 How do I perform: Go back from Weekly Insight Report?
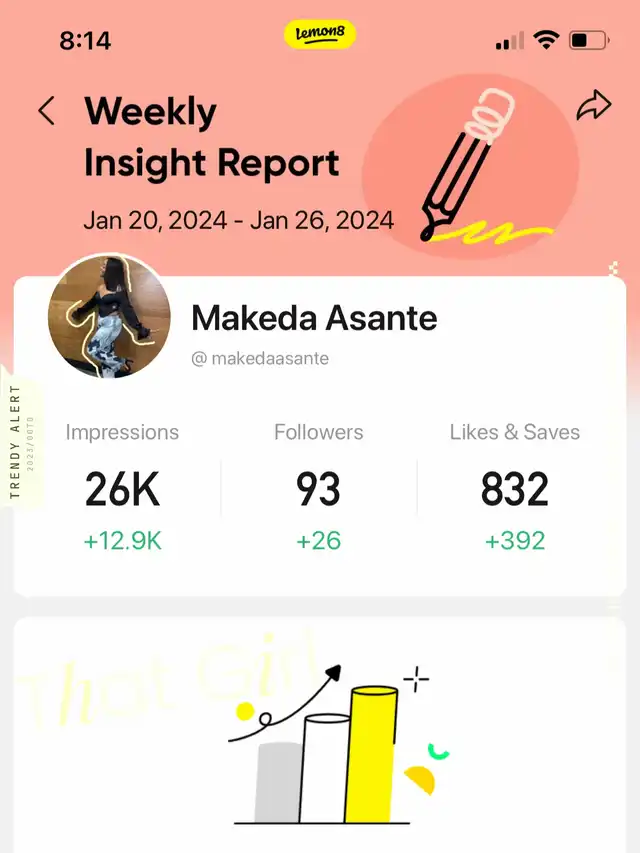click(x=46, y=111)
